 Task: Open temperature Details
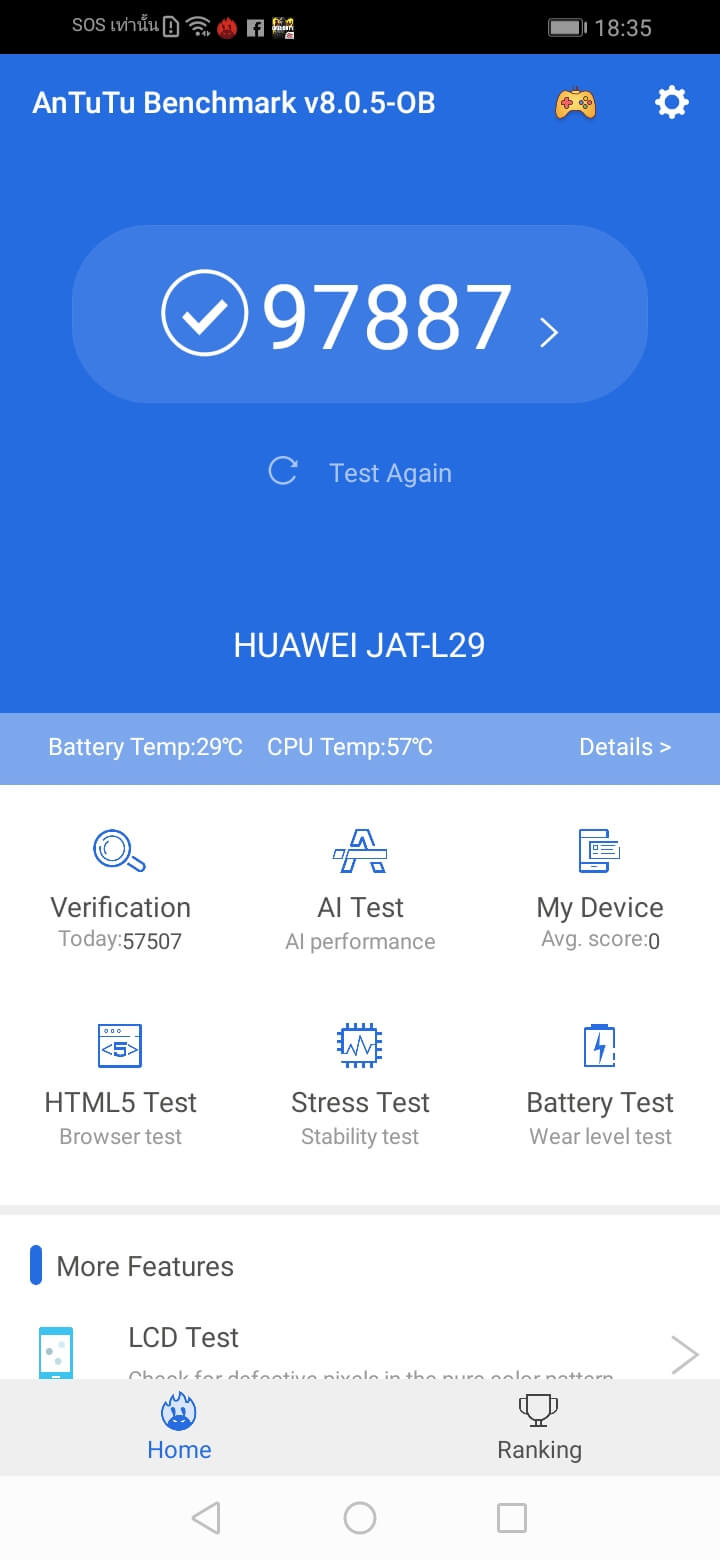click(x=625, y=747)
